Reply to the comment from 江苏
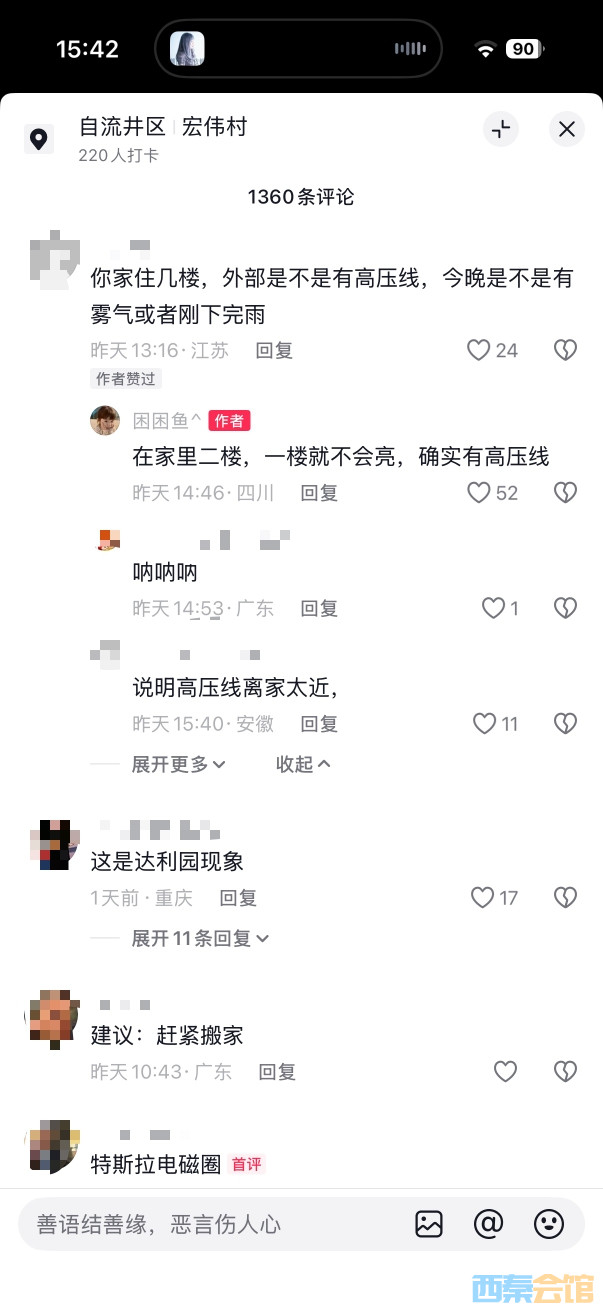The image size is (603, 1311). pos(274,350)
